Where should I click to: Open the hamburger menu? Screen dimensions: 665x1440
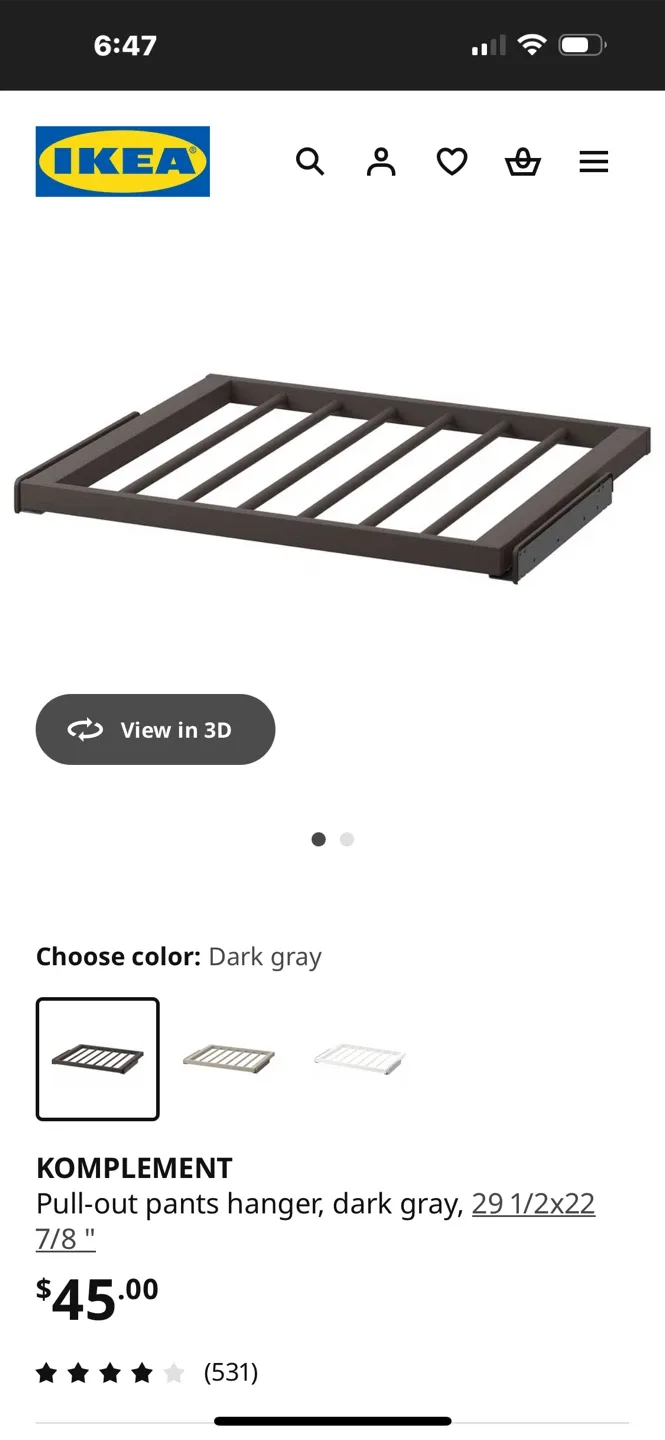594,161
